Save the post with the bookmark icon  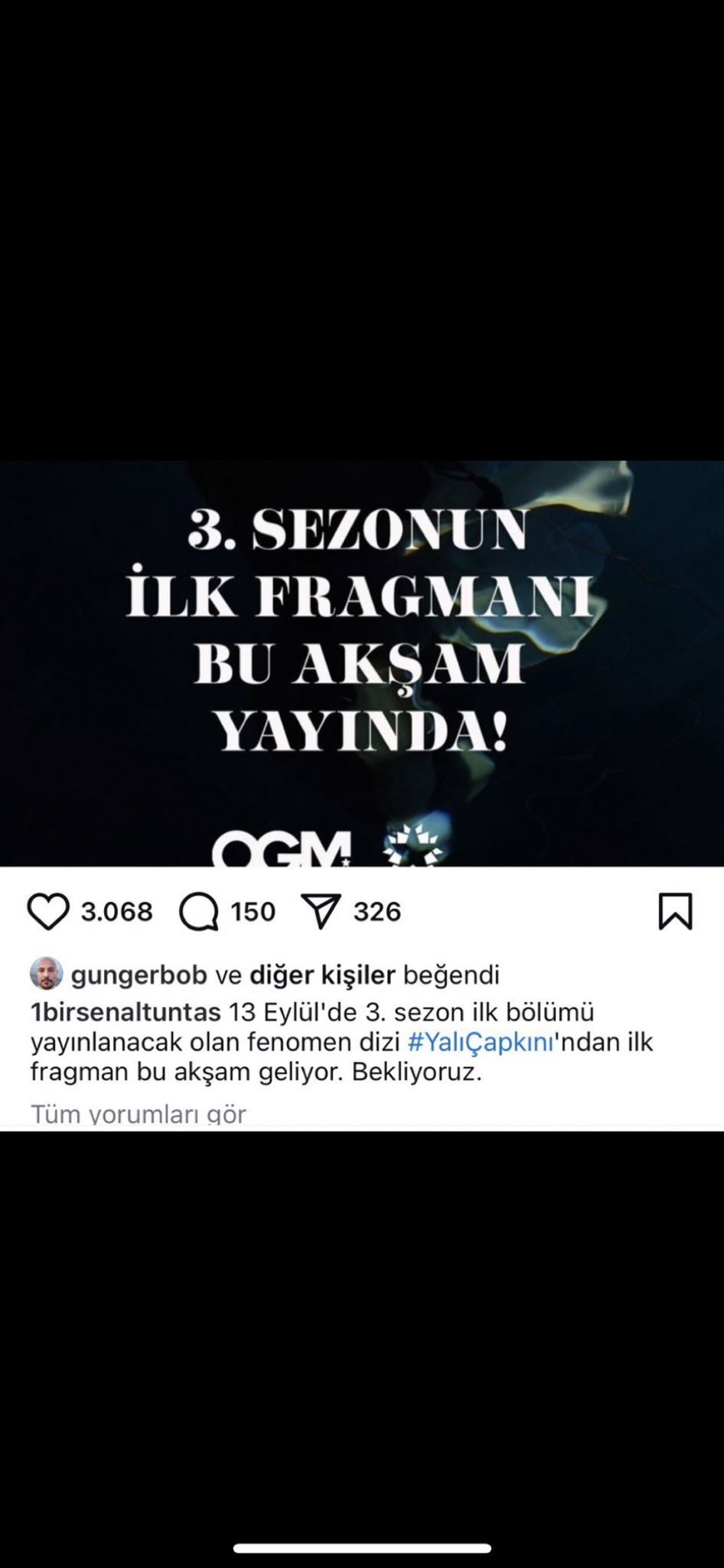tap(675, 911)
